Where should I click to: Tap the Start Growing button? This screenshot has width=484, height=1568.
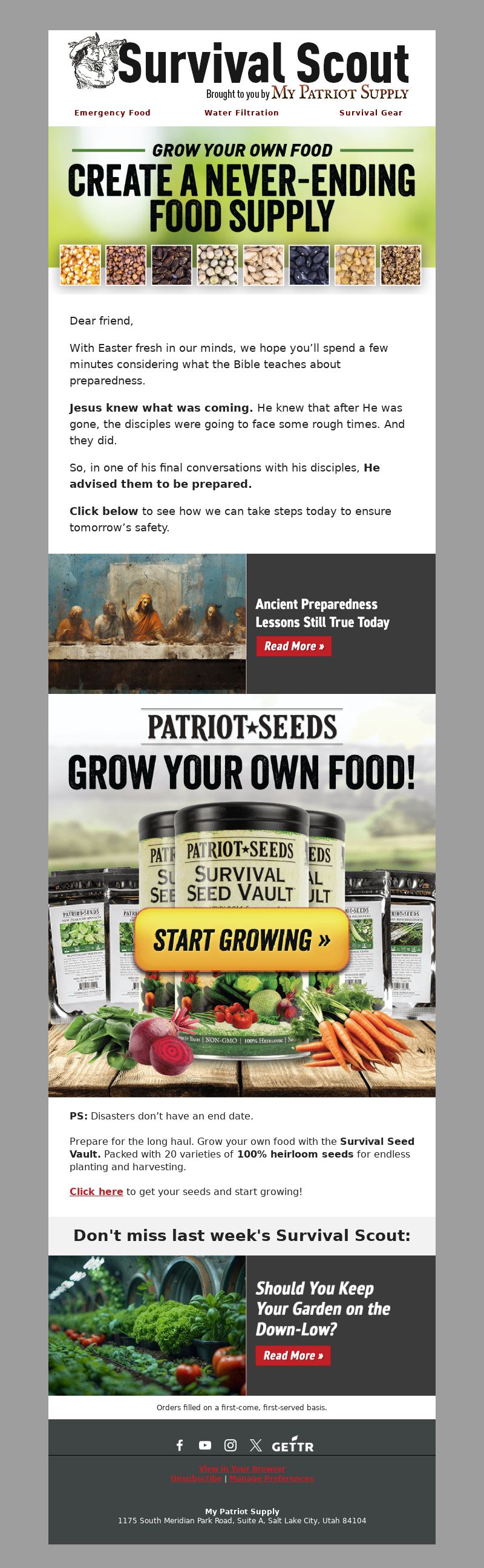[x=241, y=940]
